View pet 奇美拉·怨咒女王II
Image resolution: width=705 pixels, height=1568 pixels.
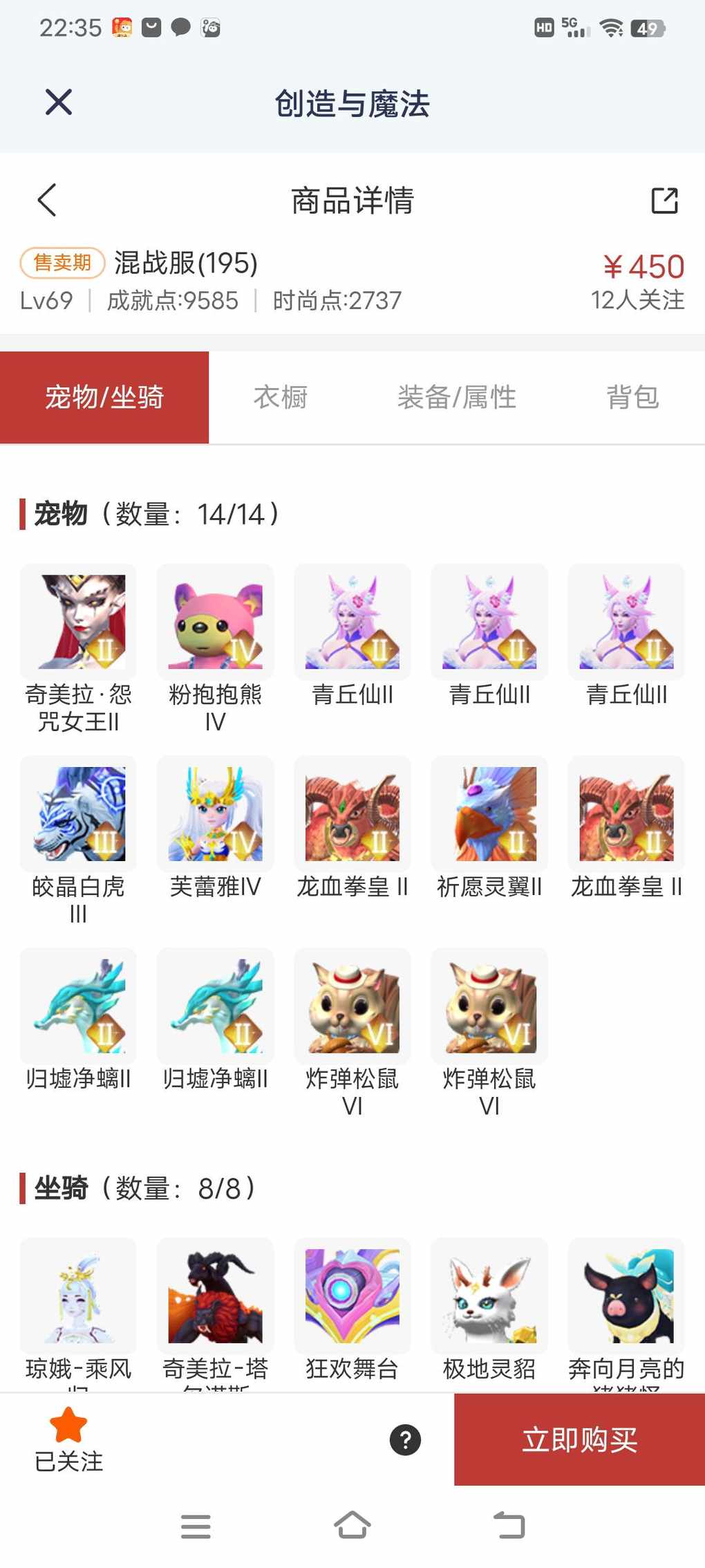coord(78,622)
